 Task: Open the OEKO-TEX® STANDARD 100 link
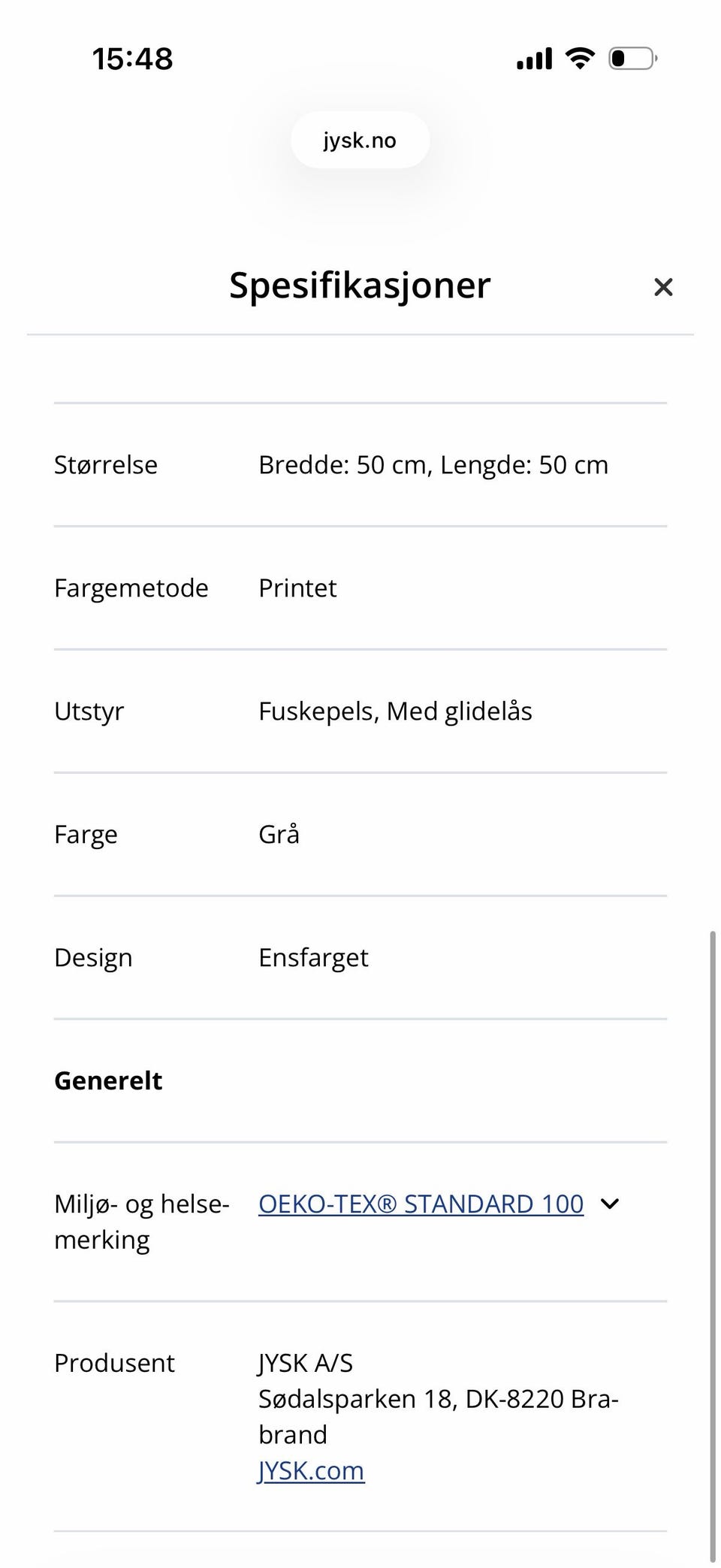coord(421,1203)
